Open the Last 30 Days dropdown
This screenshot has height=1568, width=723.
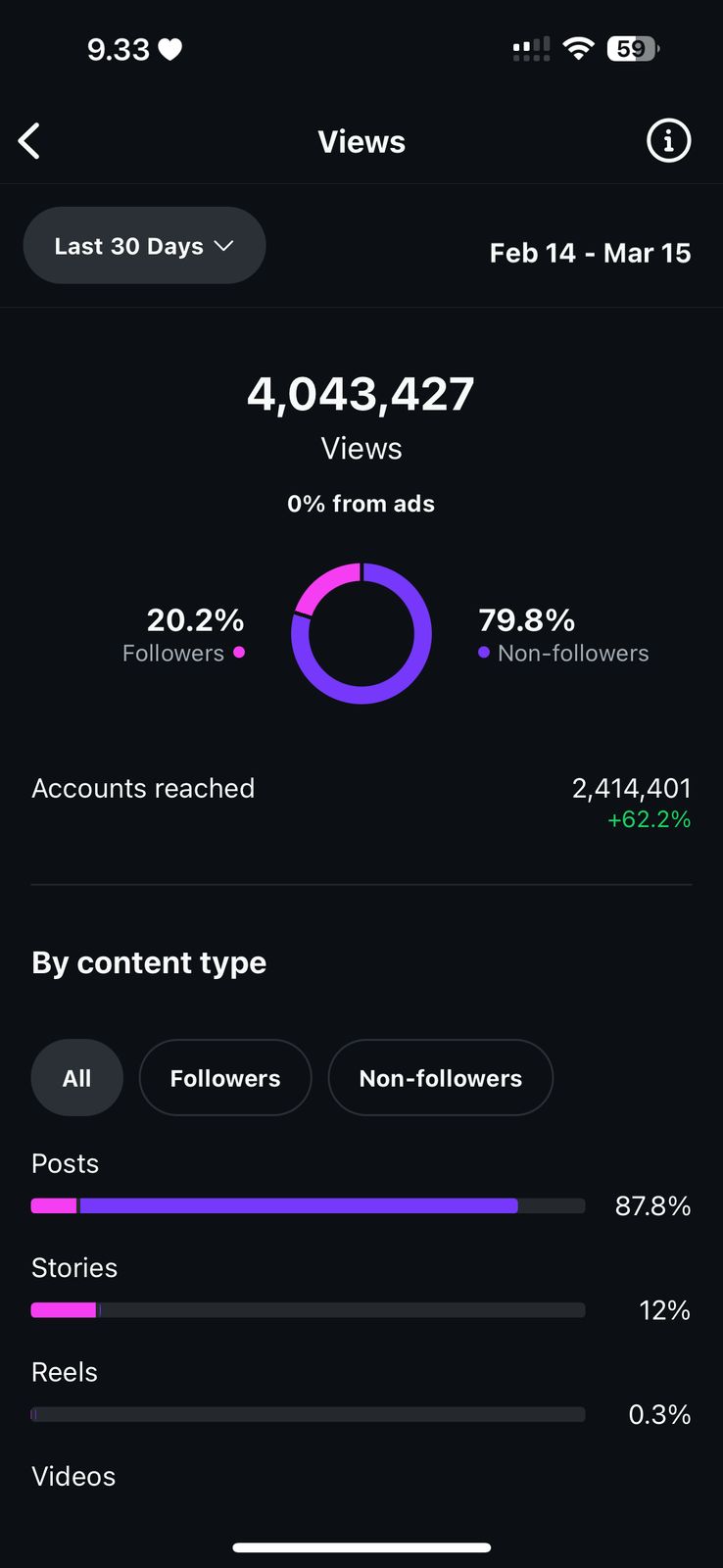click(144, 246)
